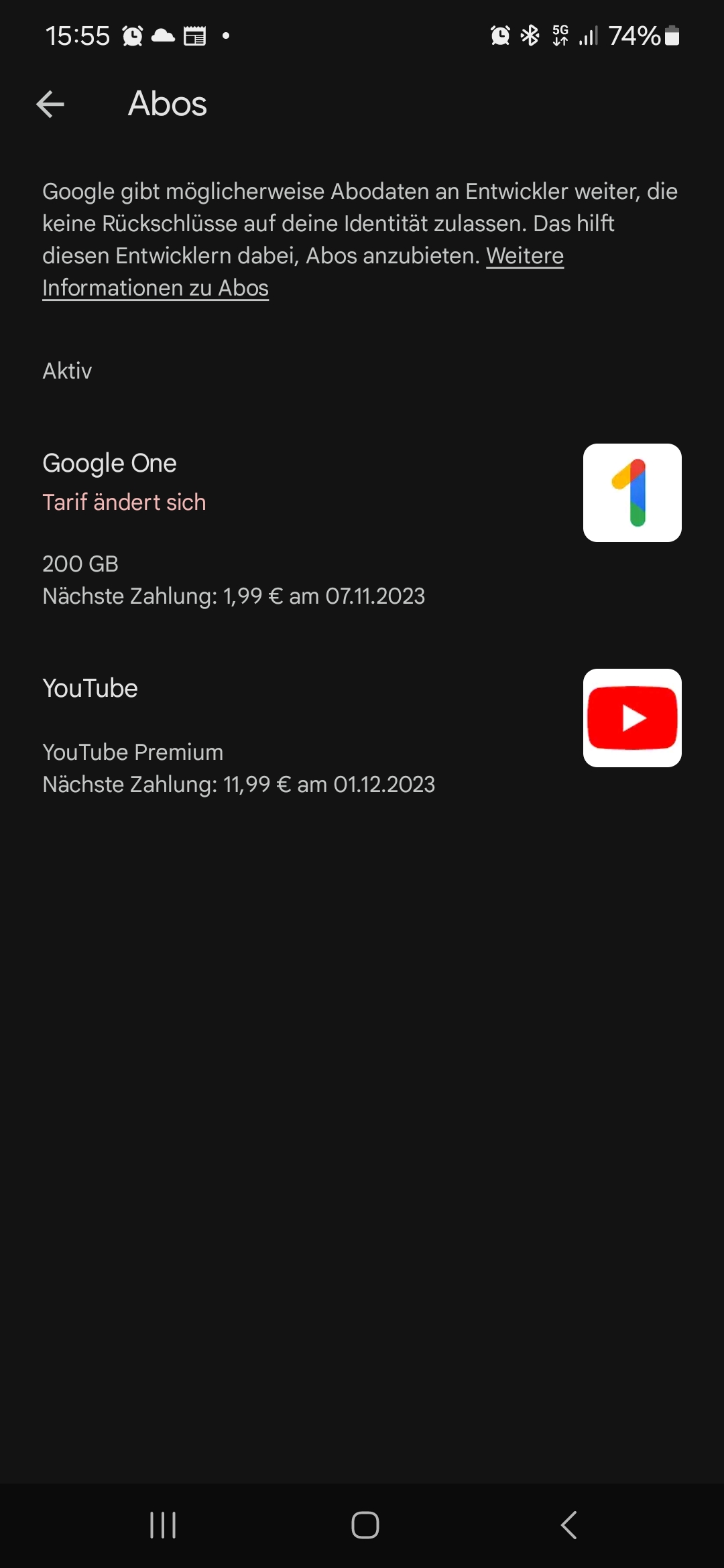724x1568 pixels.
Task: Open recent apps from the navigation bar
Action: [x=163, y=1525]
